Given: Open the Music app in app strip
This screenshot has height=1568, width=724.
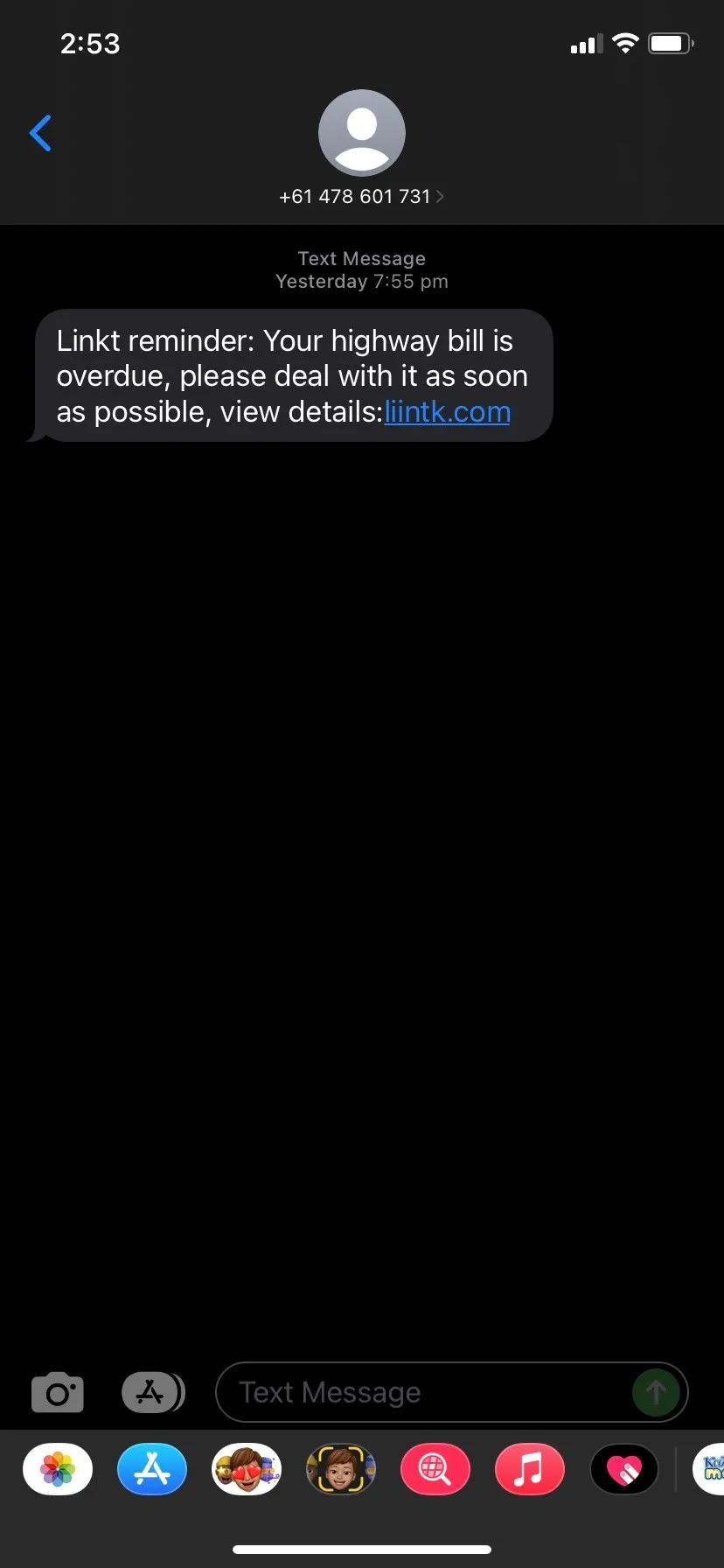Looking at the screenshot, I should coord(530,1469).
